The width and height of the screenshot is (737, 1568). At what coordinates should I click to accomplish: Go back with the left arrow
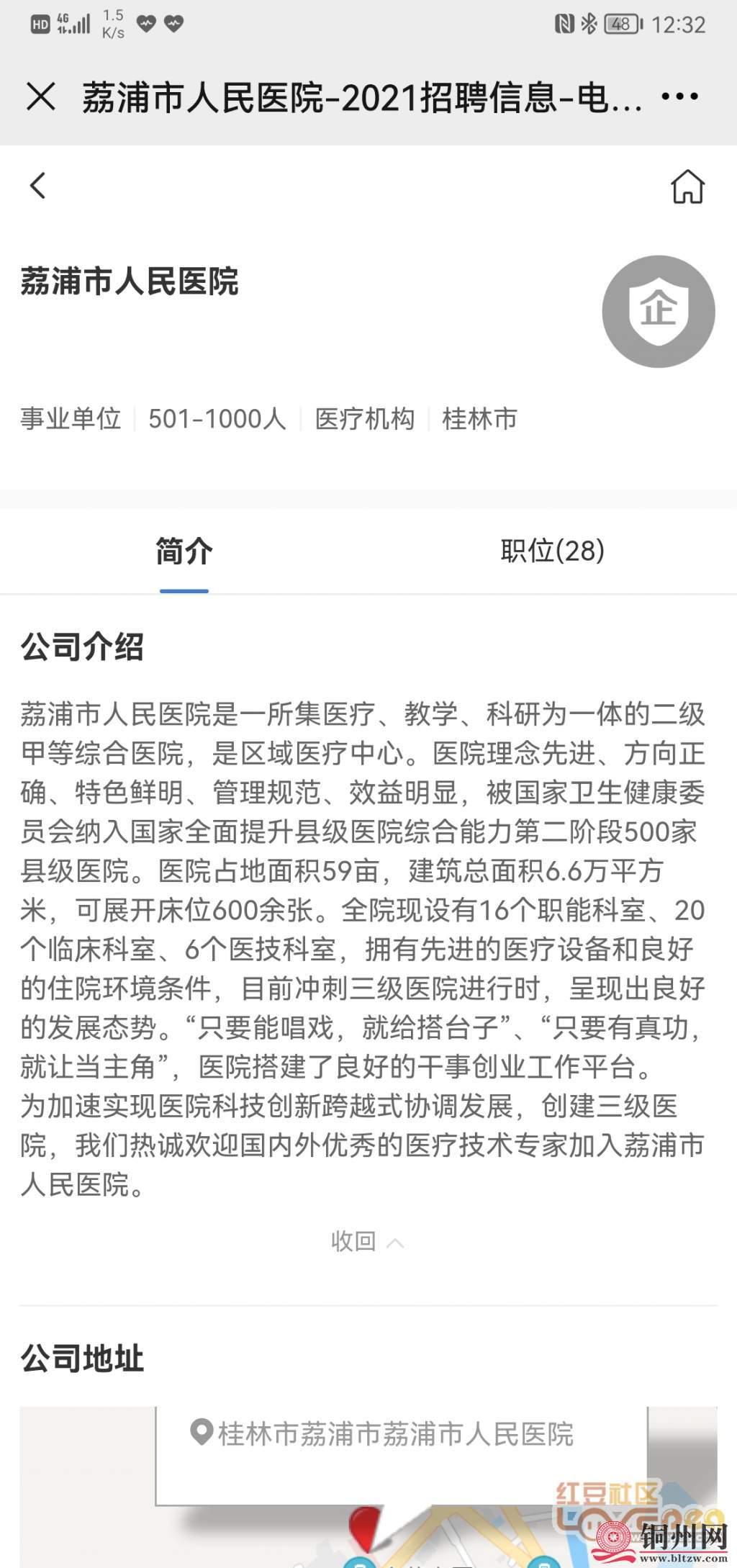pyautogui.click(x=38, y=186)
